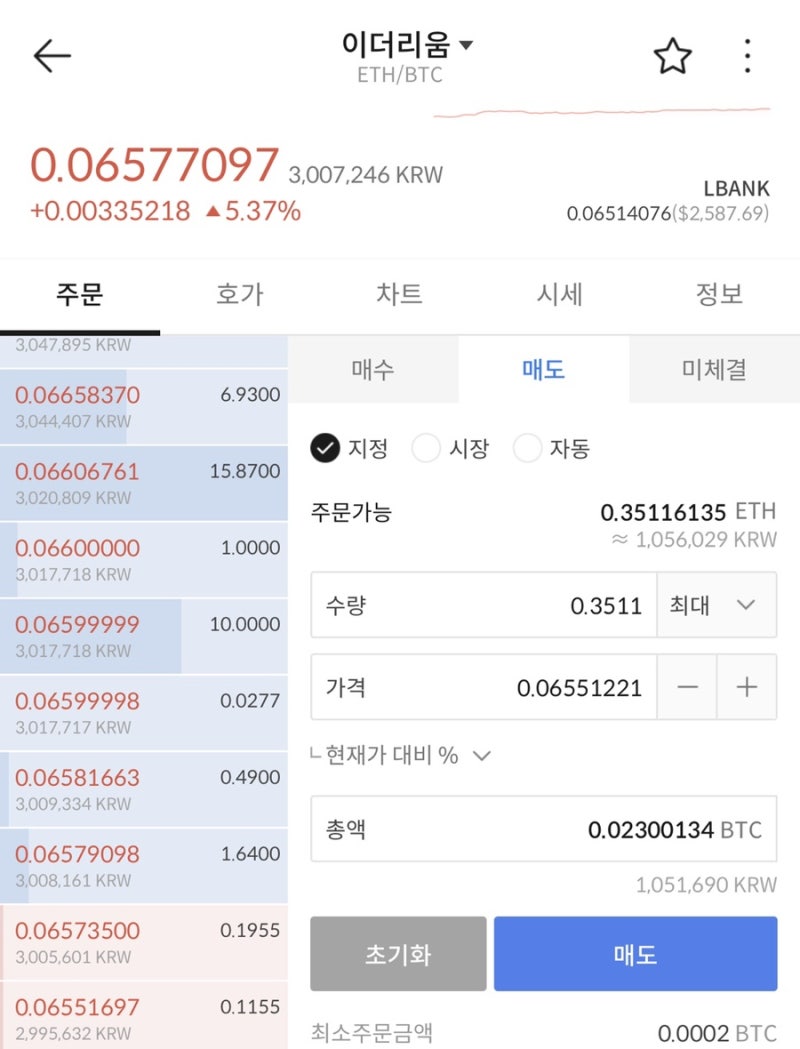Switch to the 호가 tab
This screenshot has width=800, height=1049.
tap(240, 294)
